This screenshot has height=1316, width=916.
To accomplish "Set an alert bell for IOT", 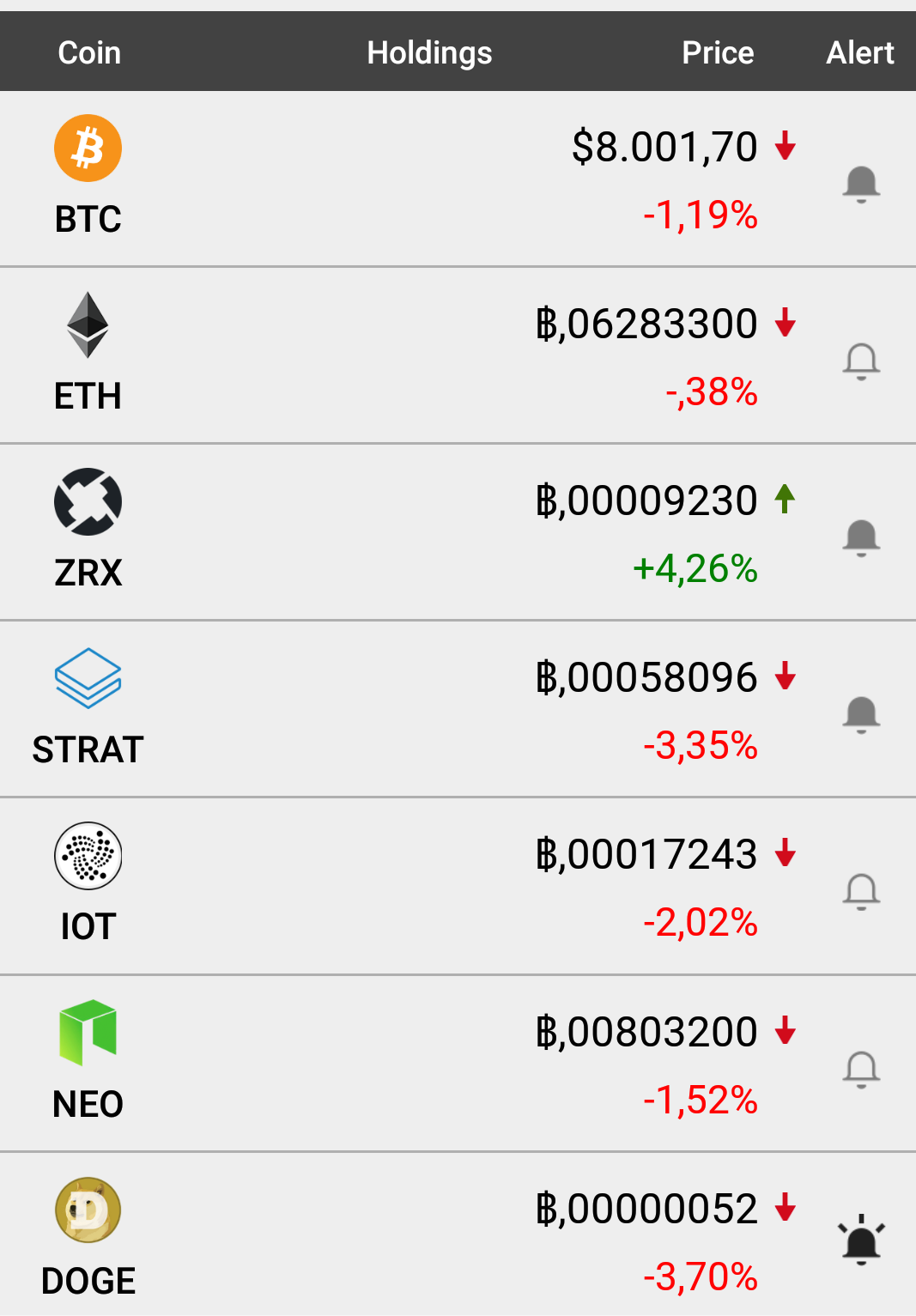I will coord(861,892).
